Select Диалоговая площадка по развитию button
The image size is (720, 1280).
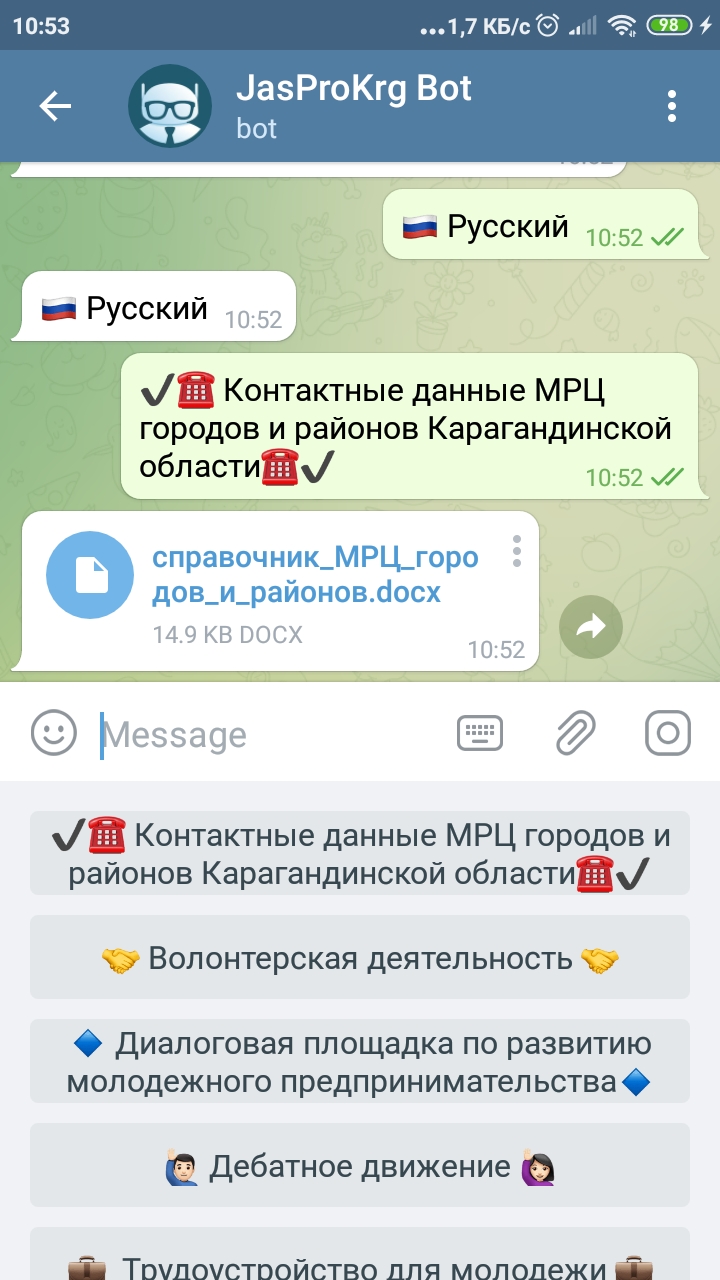coord(360,1061)
